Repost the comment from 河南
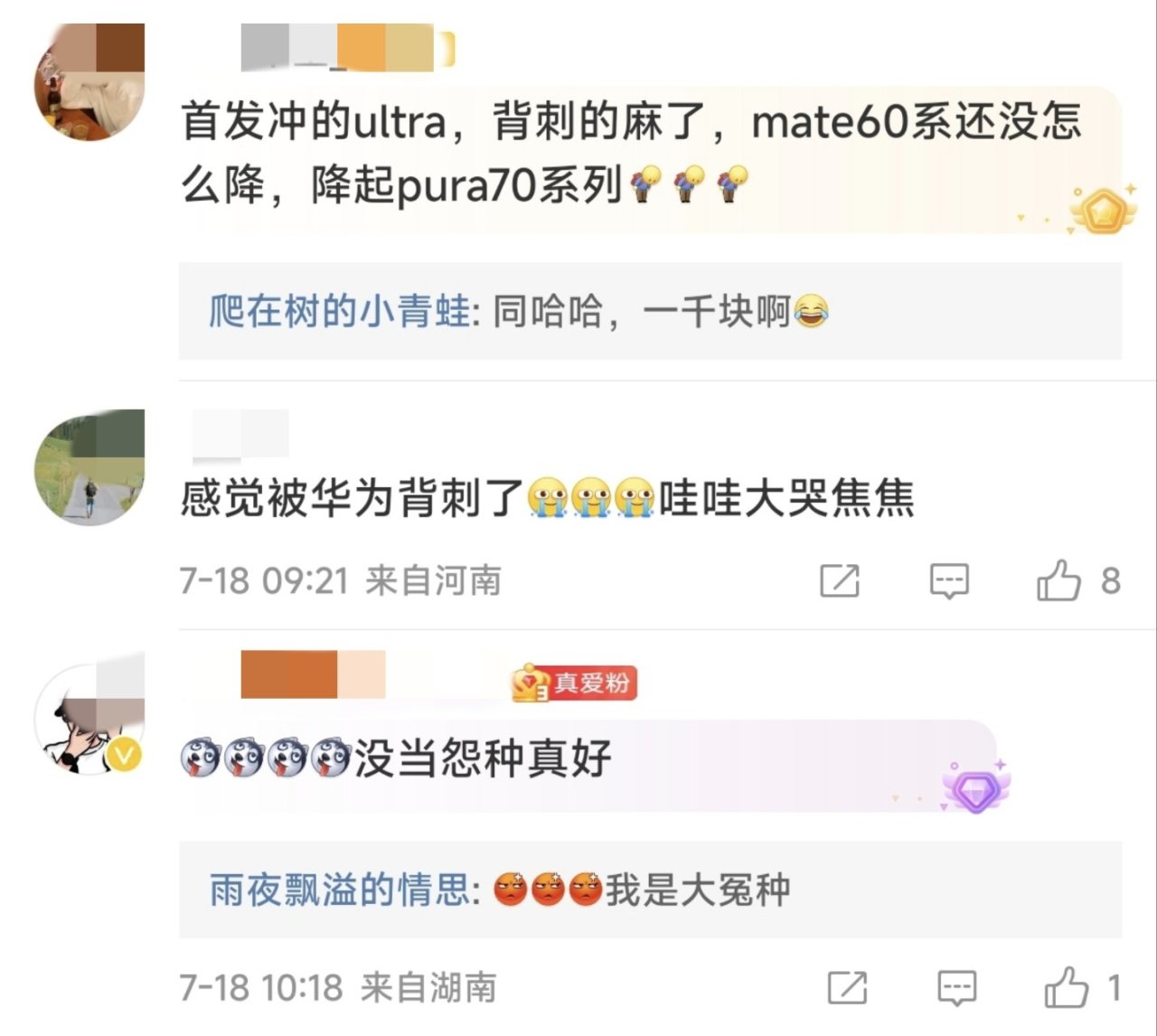The height and width of the screenshot is (1036, 1157). [840, 580]
